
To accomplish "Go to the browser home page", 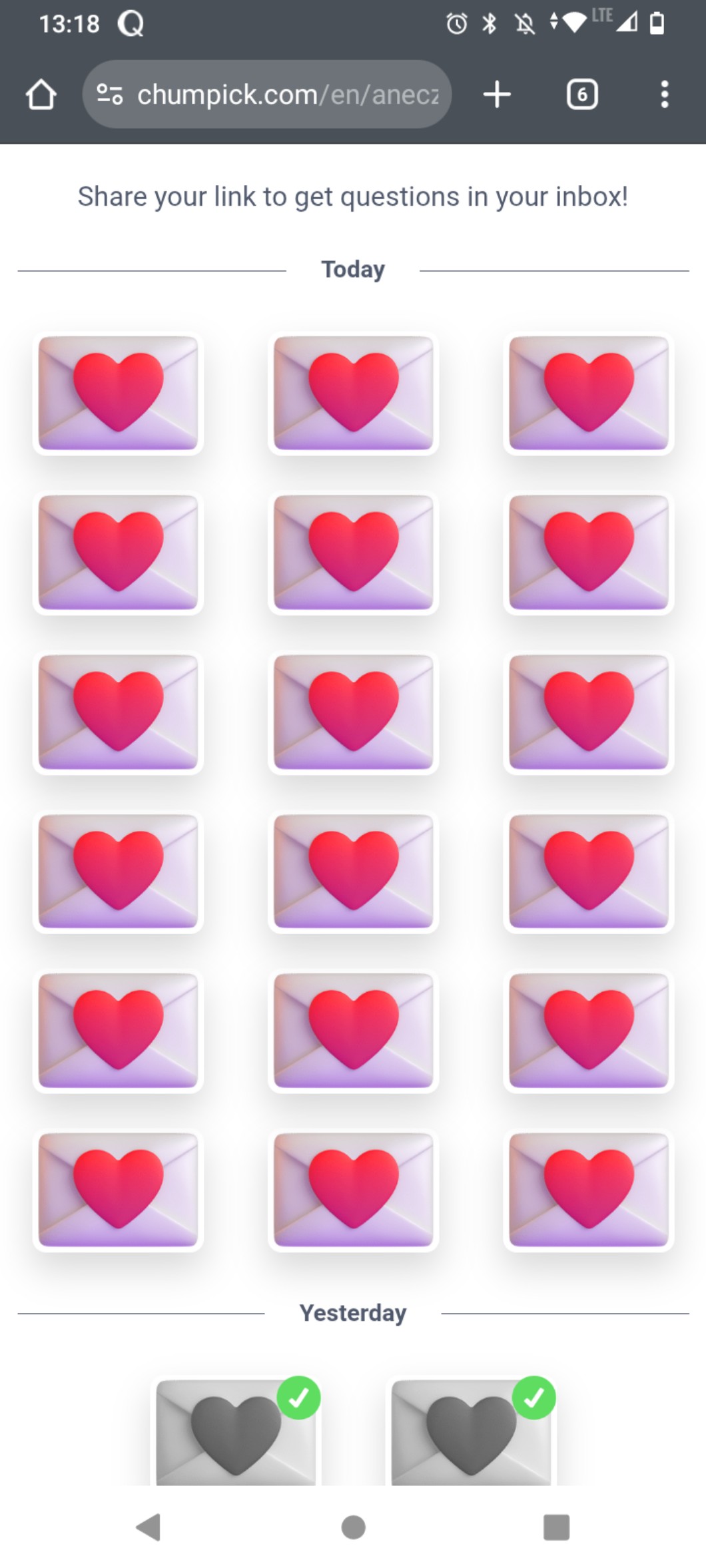I will [41, 95].
